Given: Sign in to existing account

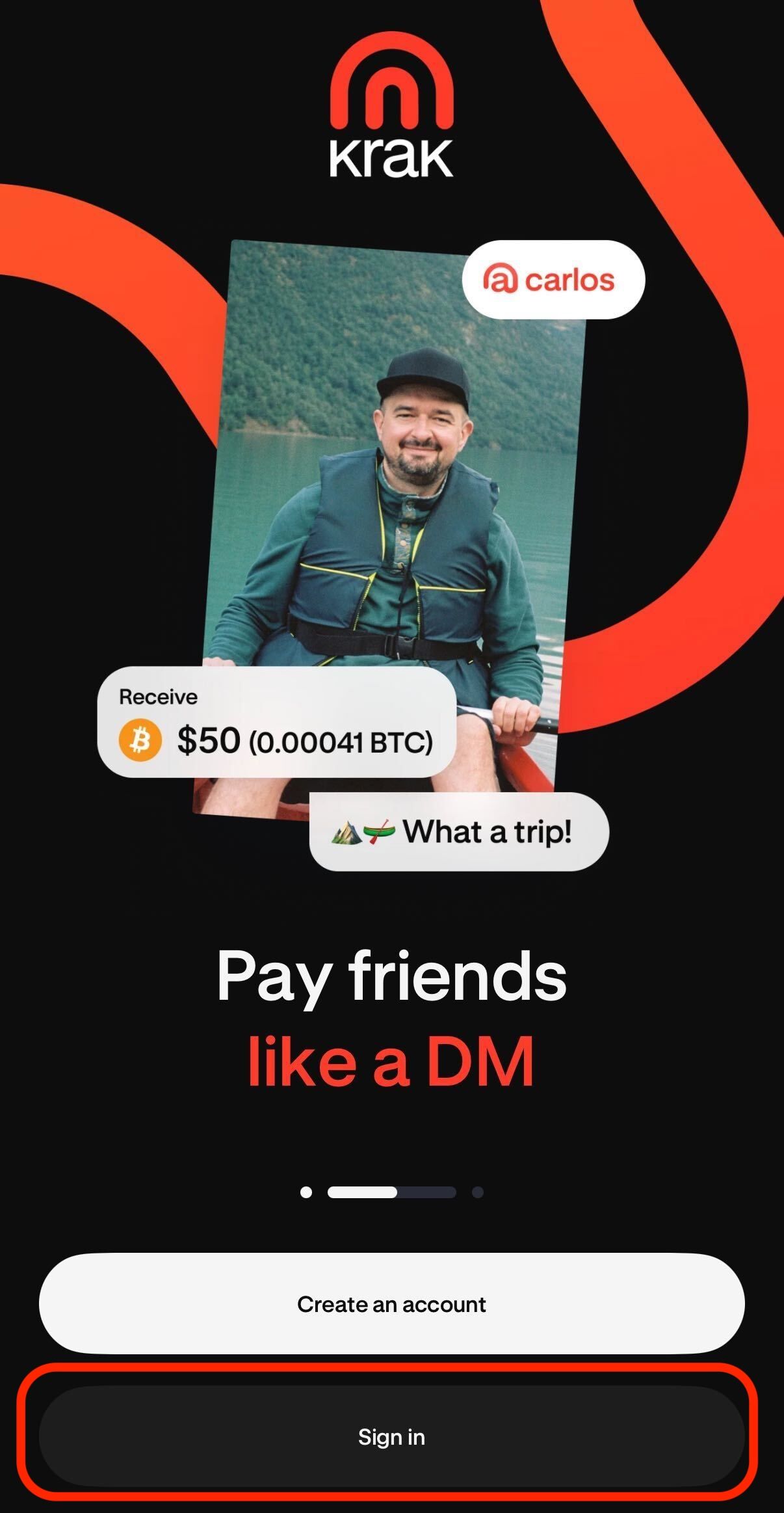Looking at the screenshot, I should 391,1436.
